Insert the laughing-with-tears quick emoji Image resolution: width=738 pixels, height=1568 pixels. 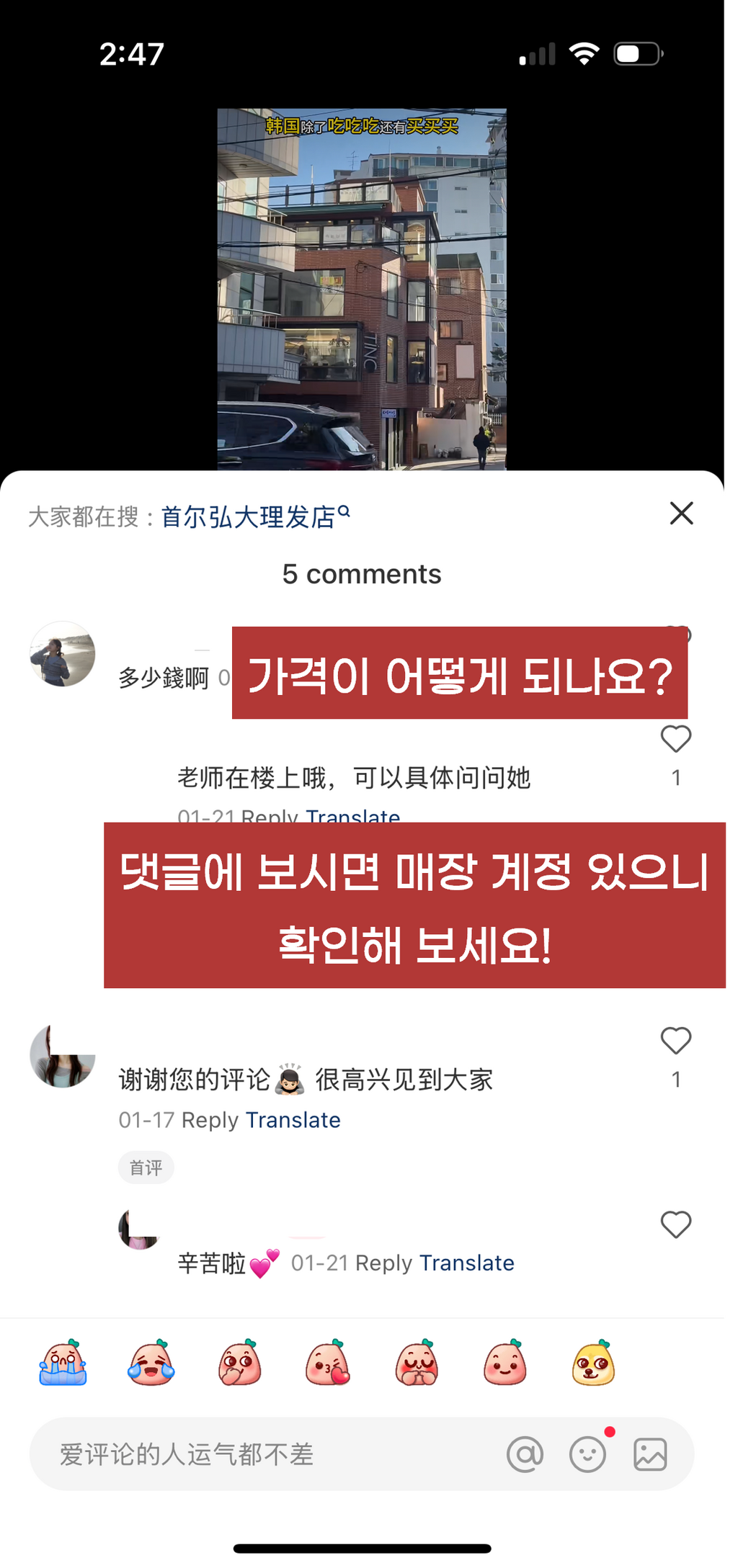point(151,1363)
